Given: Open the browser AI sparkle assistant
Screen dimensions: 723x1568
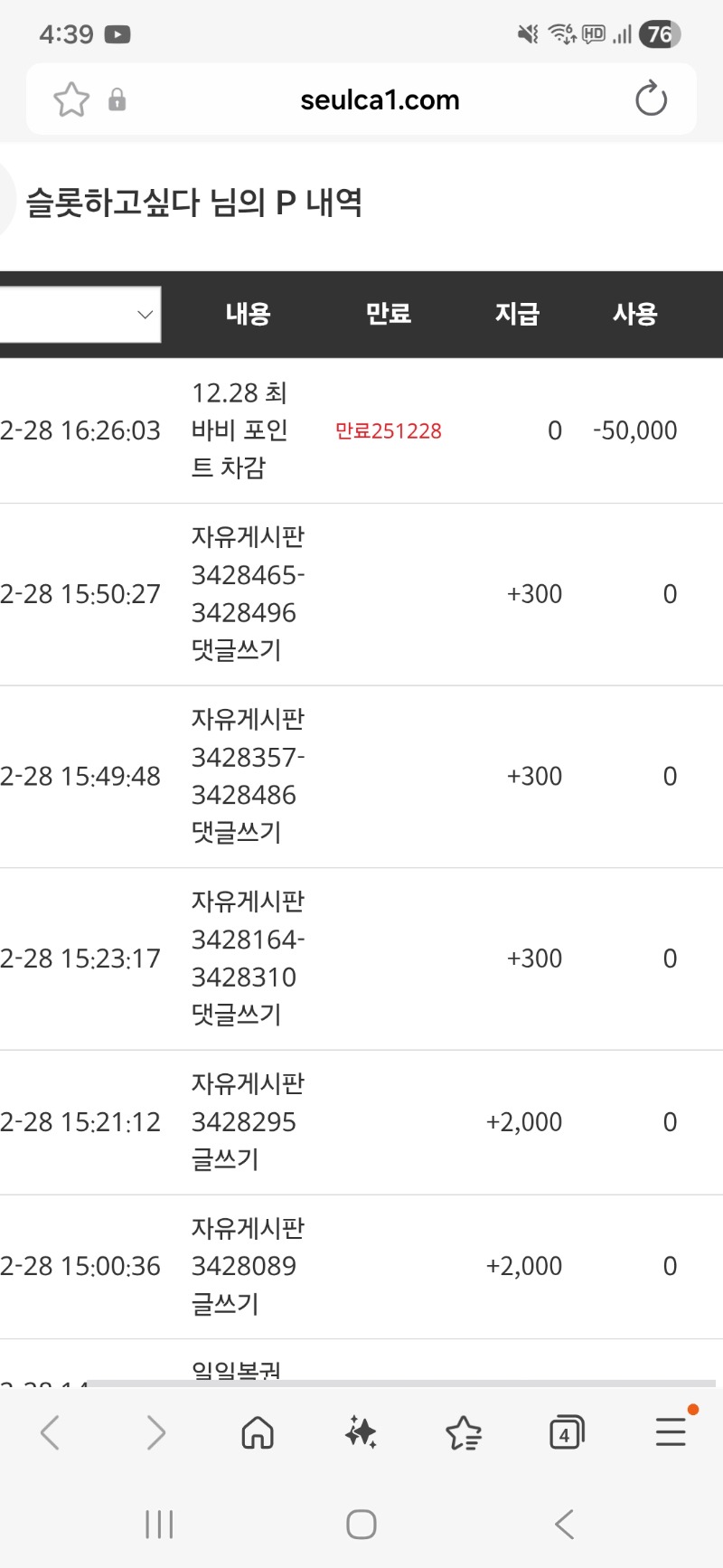Looking at the screenshot, I should tap(361, 1432).
